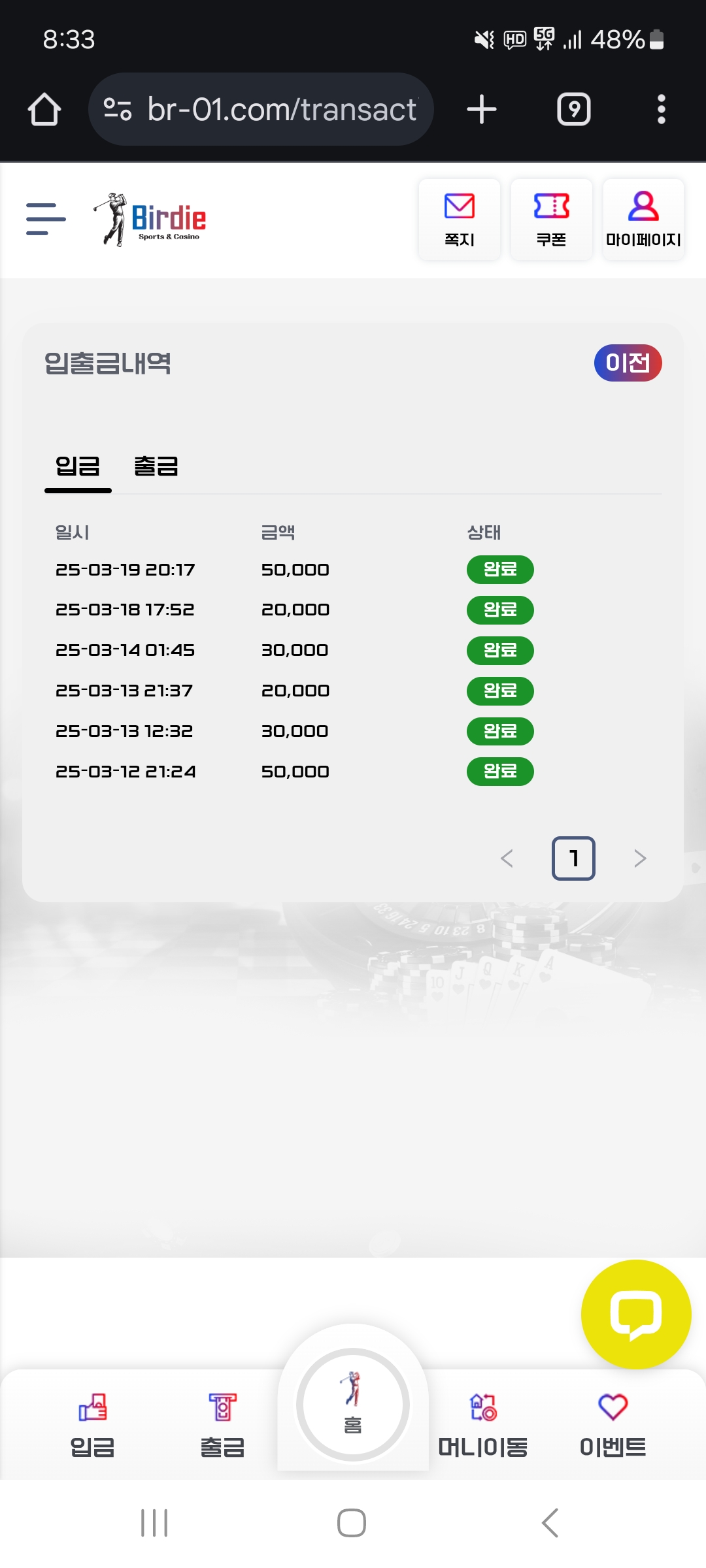
Task: Go to 홈 in the bottom navigation
Action: 353,1405
